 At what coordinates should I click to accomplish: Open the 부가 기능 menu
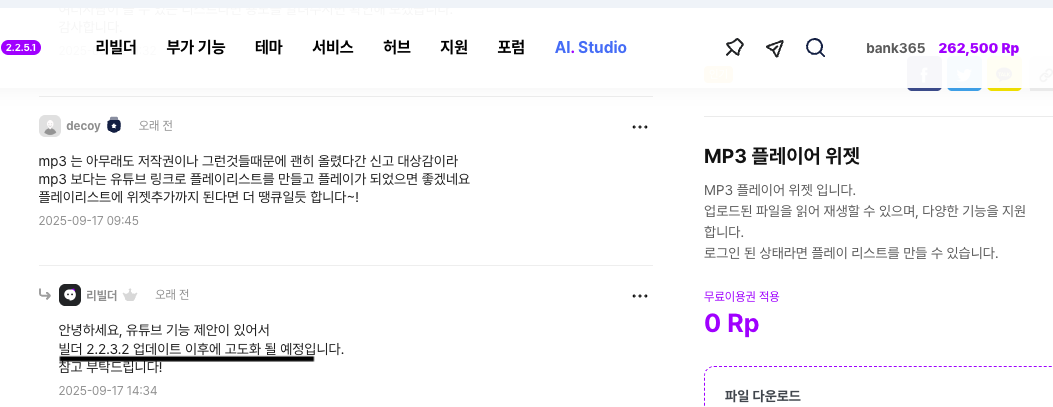click(x=196, y=47)
